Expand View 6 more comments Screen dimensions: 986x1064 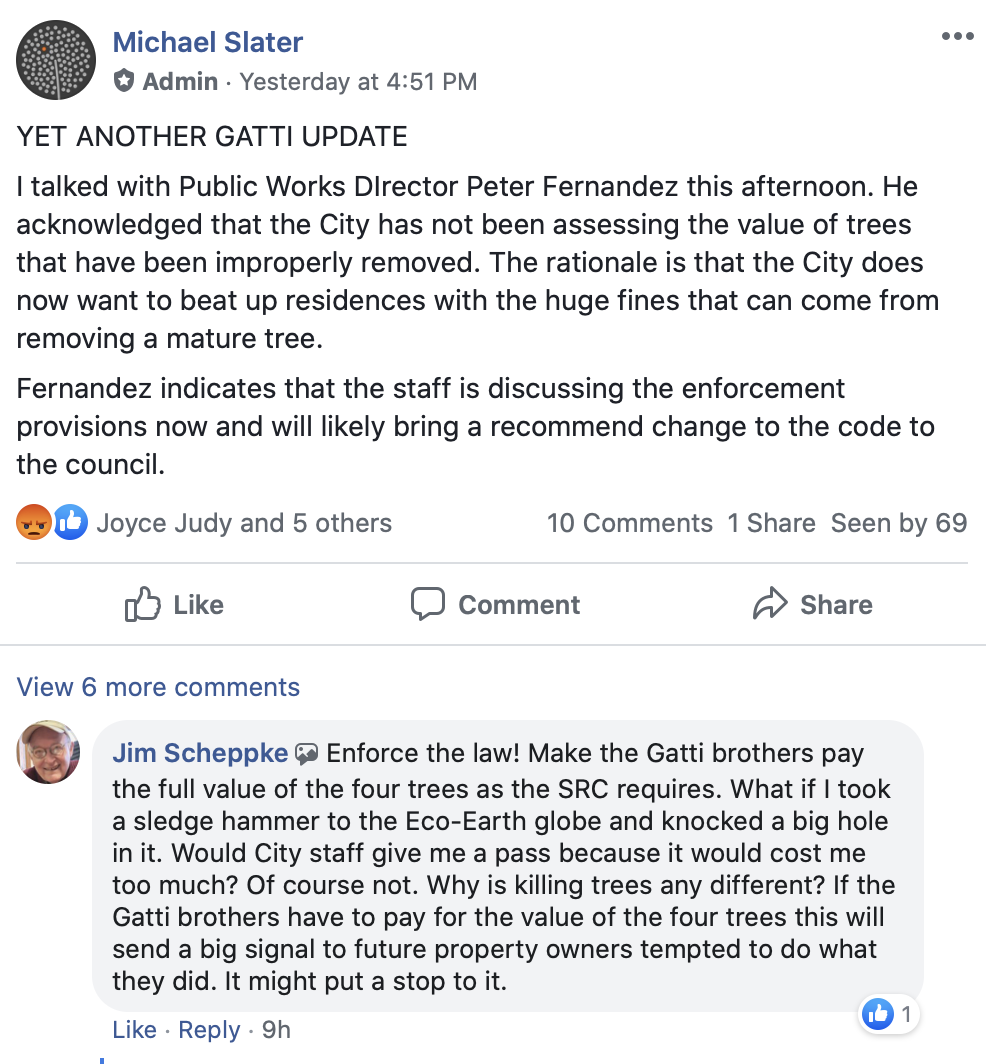[158, 687]
